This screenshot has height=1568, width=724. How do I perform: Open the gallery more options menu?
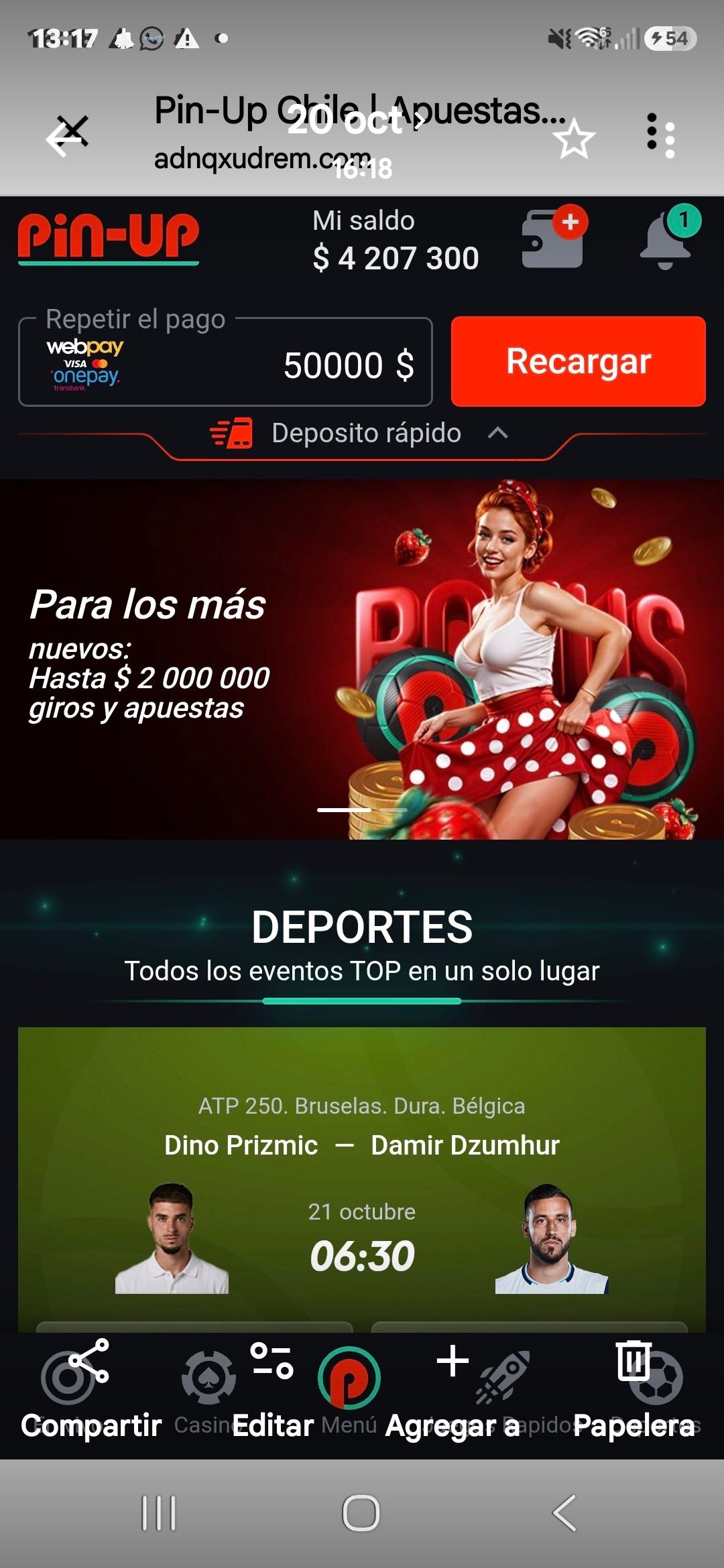pos(661,136)
